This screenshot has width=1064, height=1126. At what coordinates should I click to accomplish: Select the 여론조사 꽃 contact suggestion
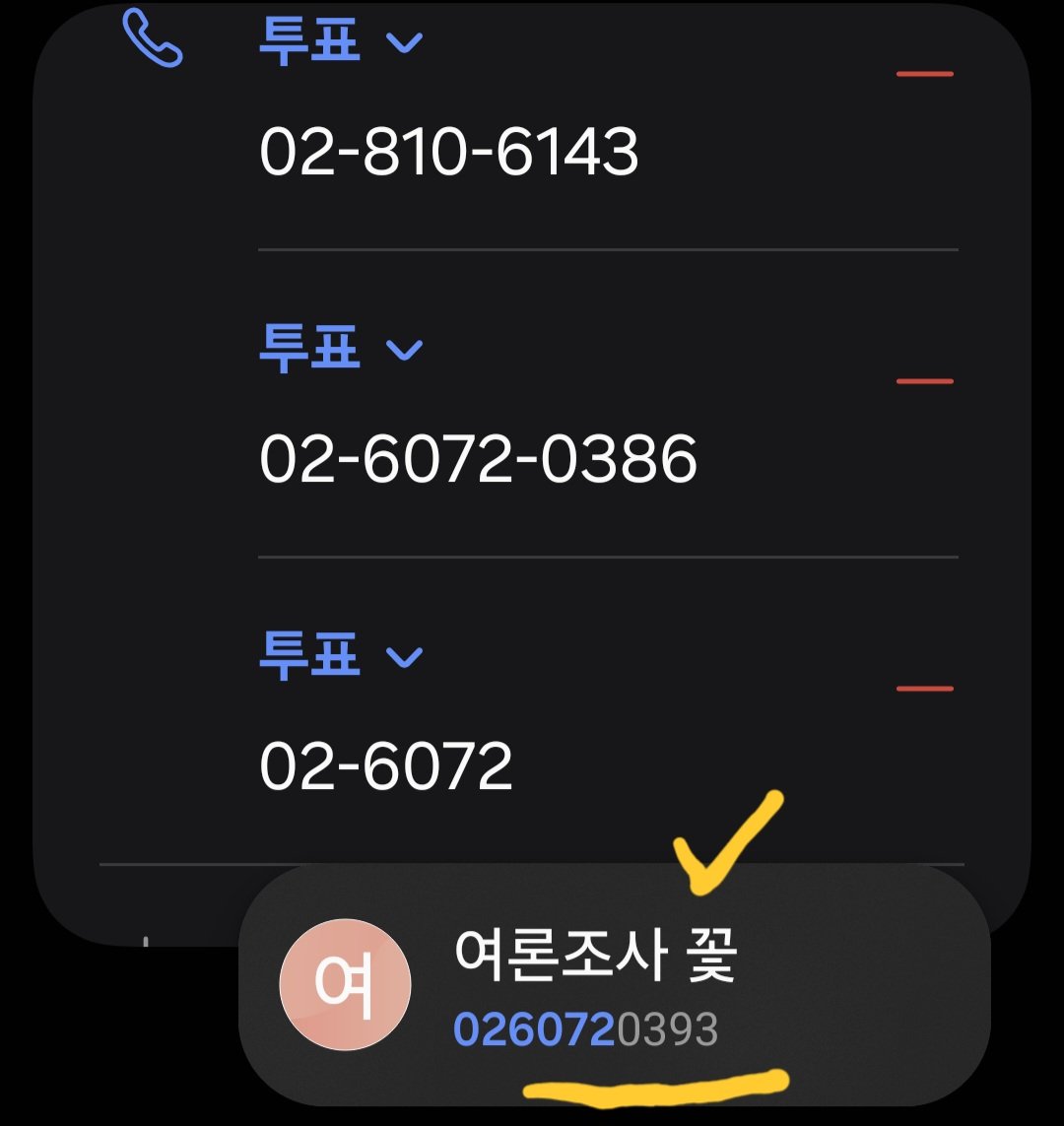point(613,985)
